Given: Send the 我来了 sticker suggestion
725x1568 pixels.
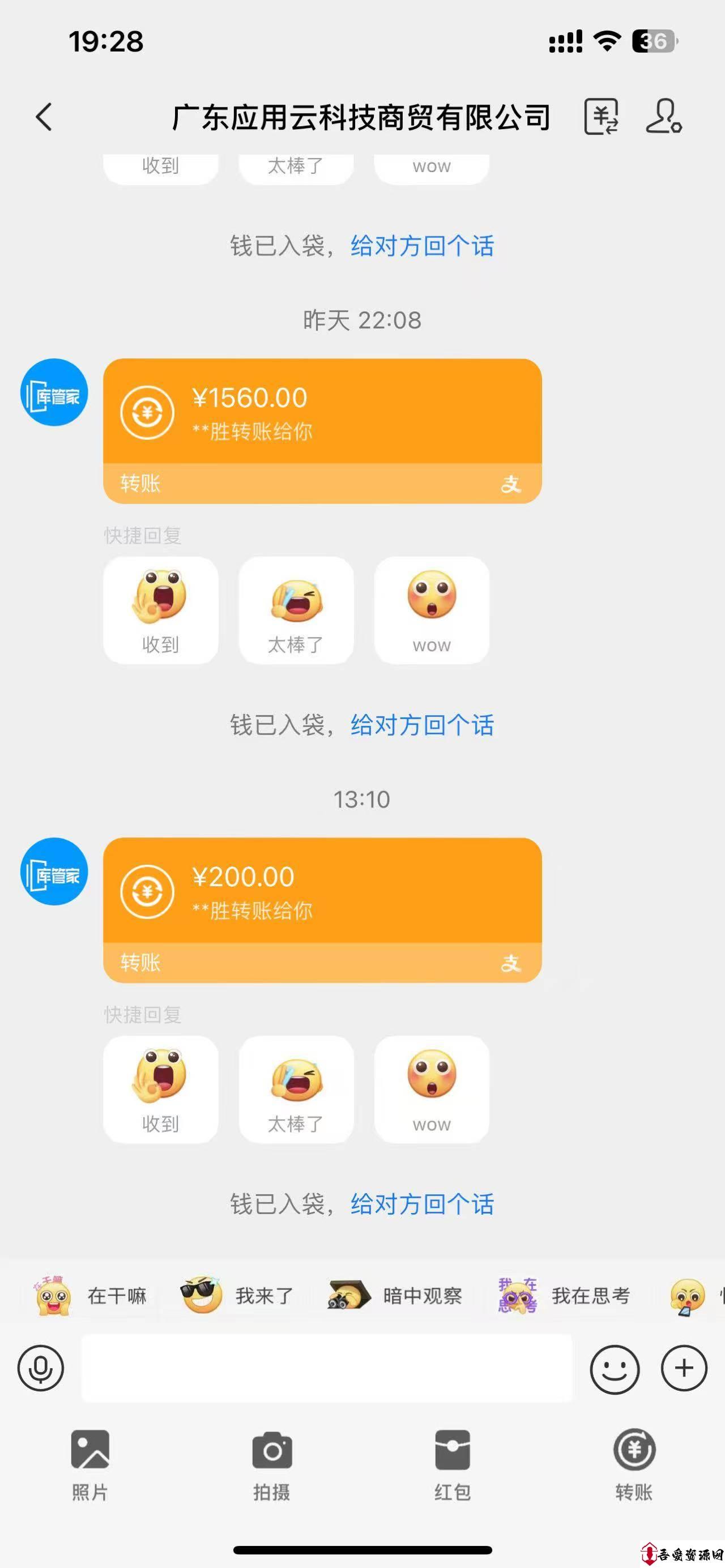Looking at the screenshot, I should [237, 1296].
